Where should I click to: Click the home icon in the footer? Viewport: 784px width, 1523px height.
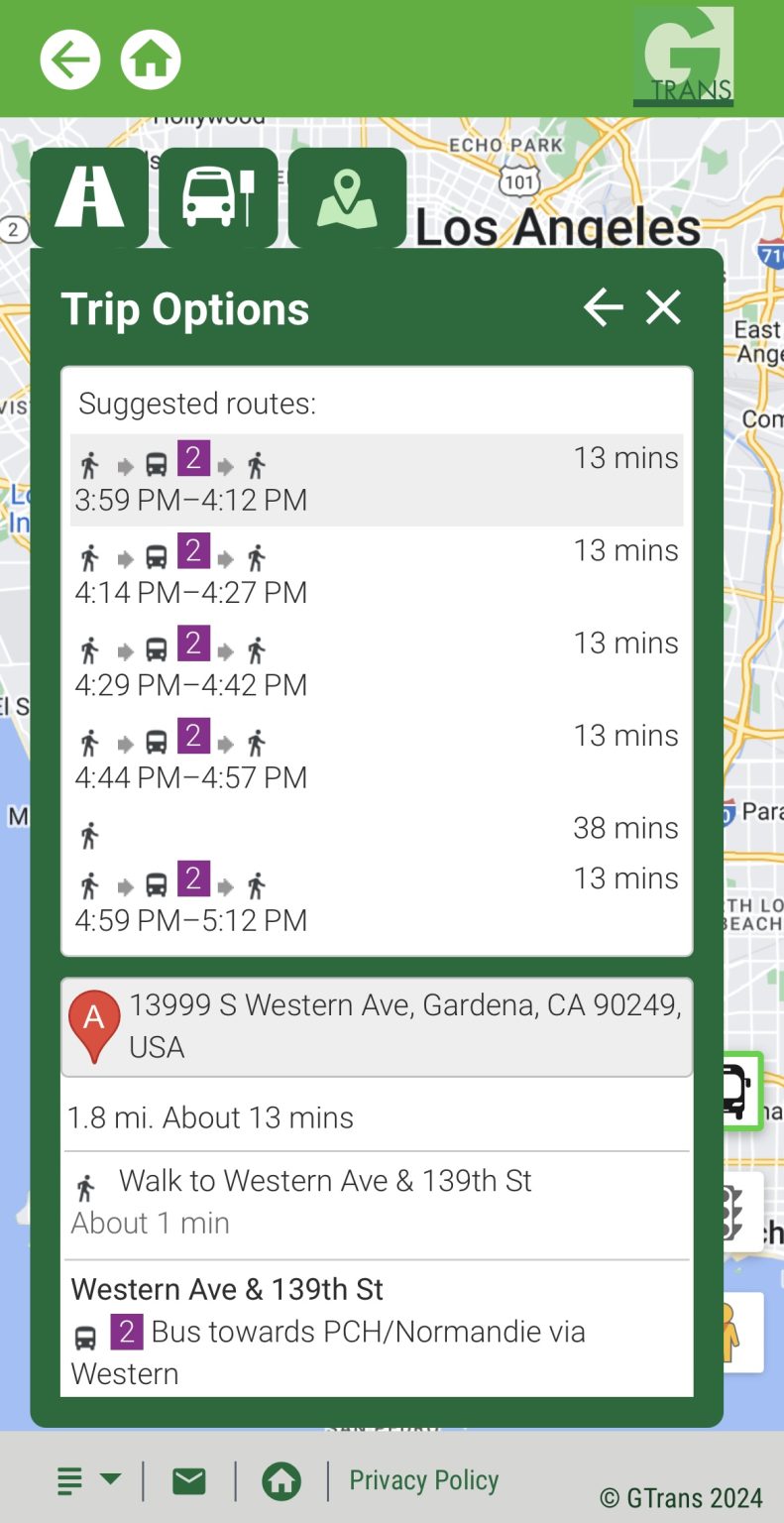pos(281,1480)
